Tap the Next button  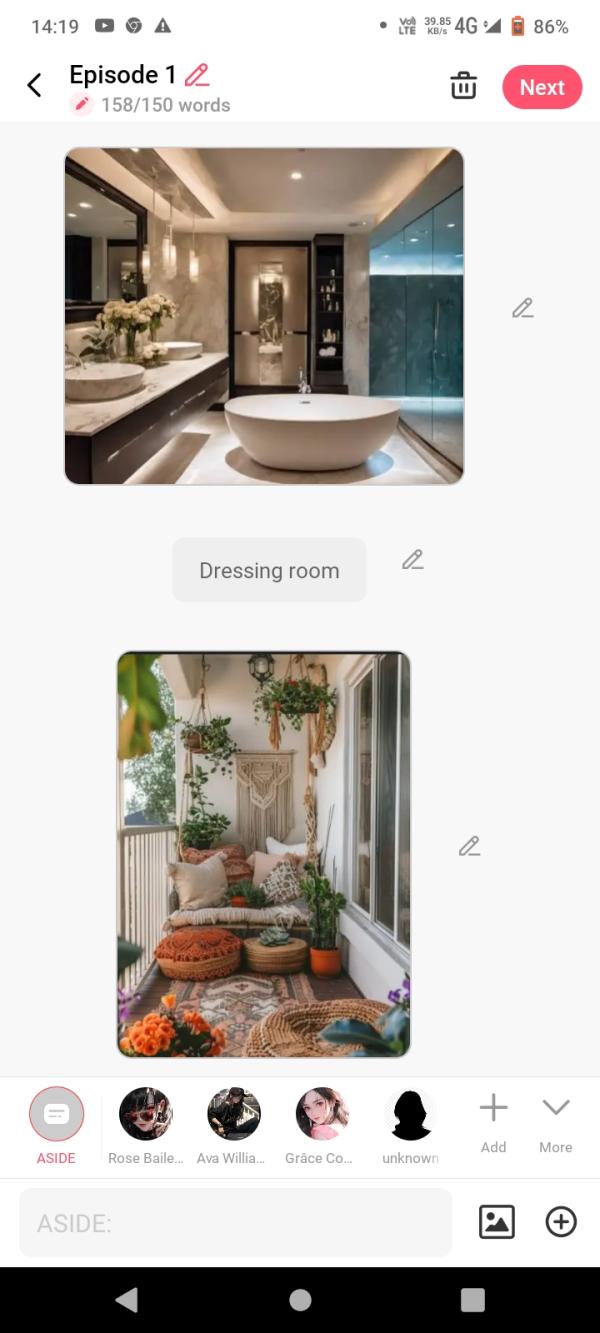coord(541,87)
